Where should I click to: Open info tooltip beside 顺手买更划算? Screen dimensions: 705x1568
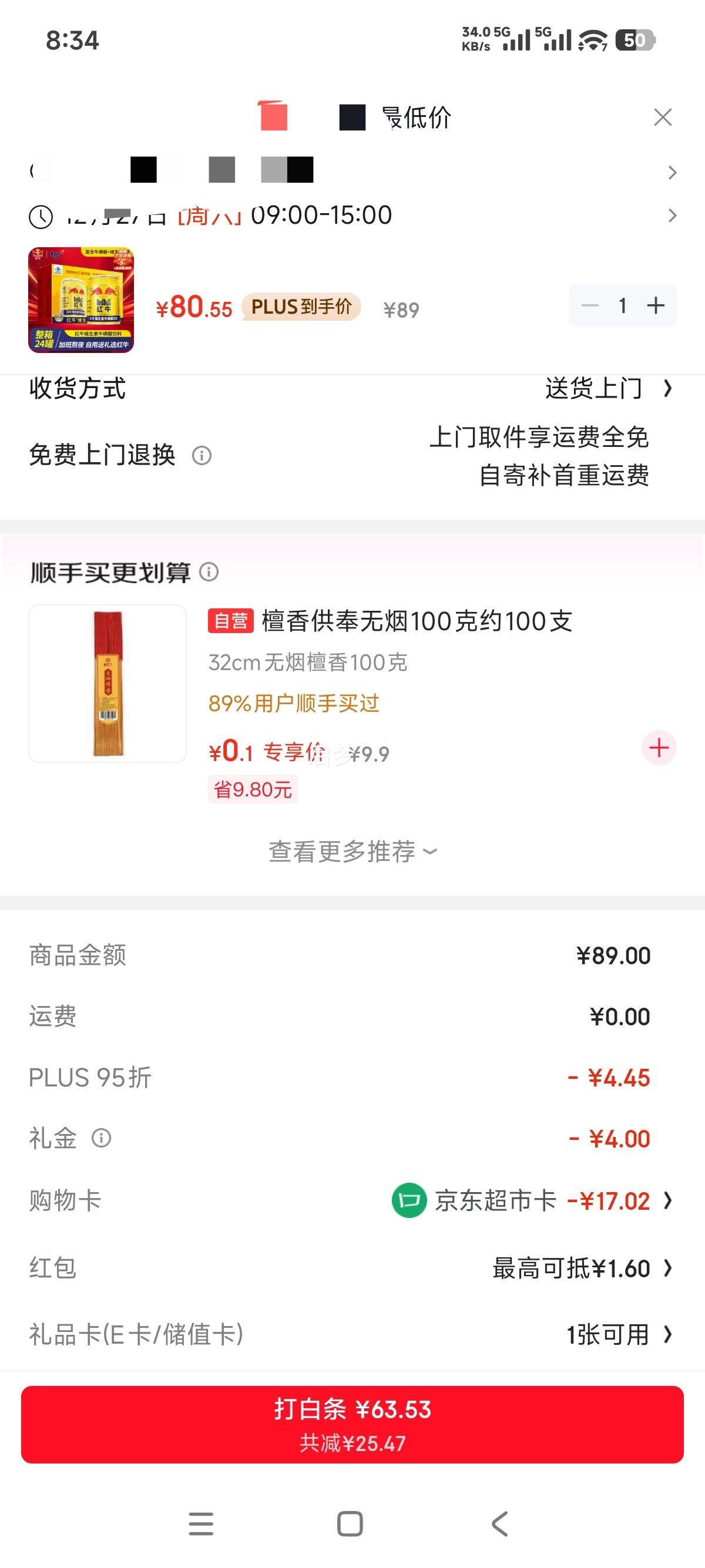tap(210, 572)
